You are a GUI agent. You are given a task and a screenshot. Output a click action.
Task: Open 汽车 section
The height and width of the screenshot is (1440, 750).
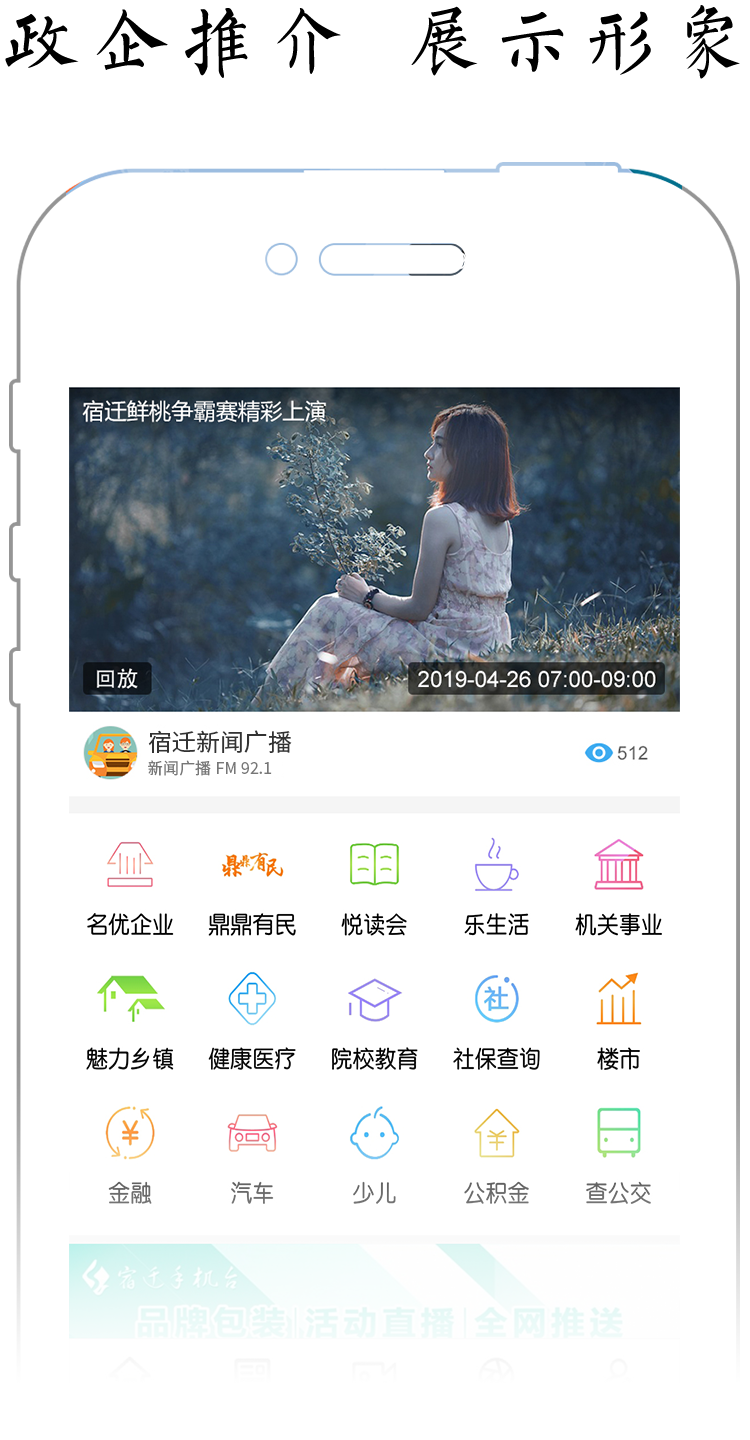(x=252, y=1155)
